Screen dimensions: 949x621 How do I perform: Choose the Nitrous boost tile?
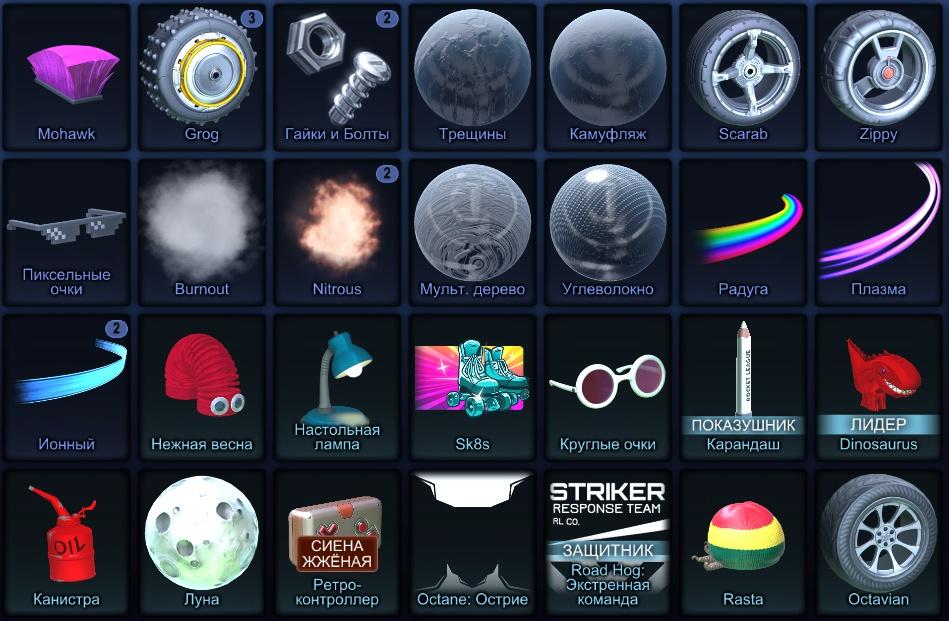(x=337, y=231)
